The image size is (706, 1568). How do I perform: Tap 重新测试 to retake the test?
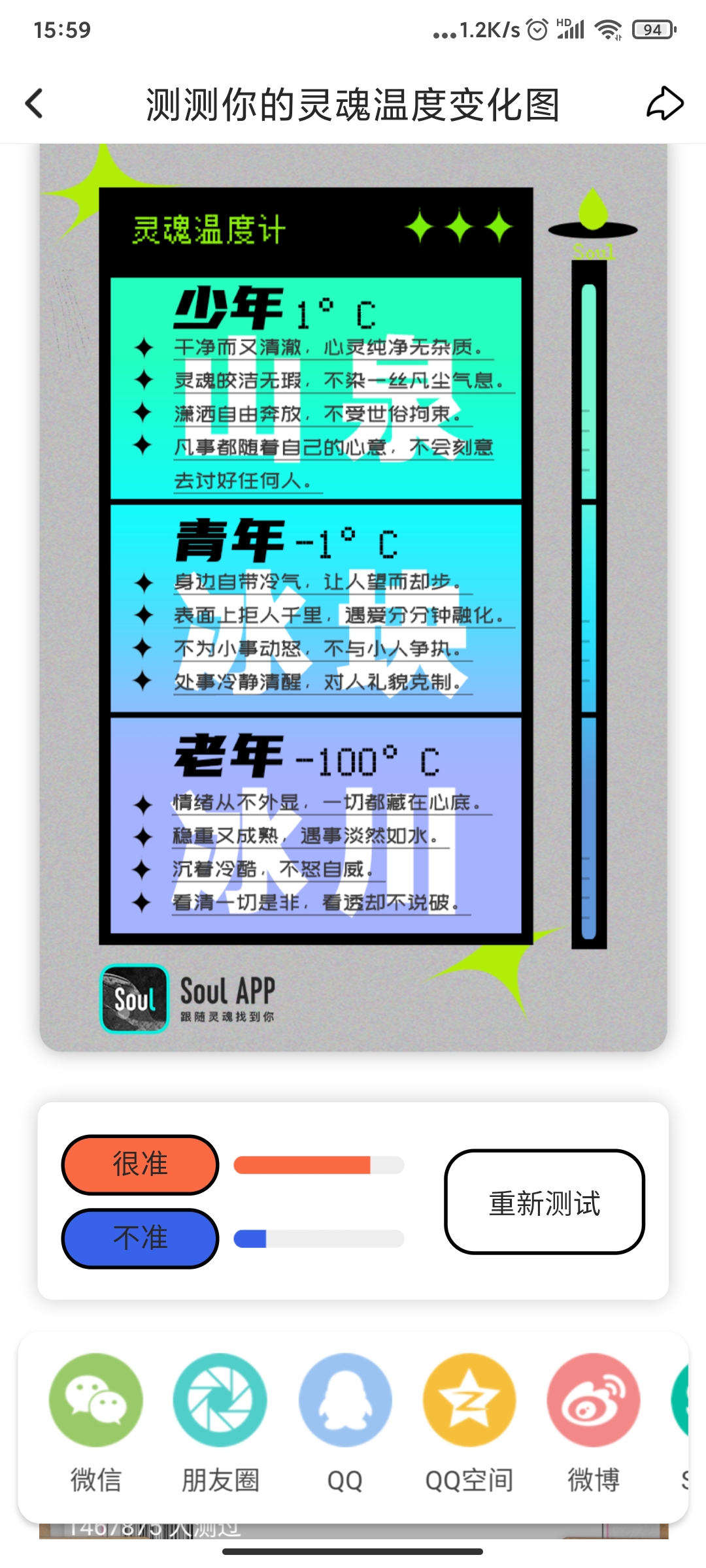coord(545,1201)
